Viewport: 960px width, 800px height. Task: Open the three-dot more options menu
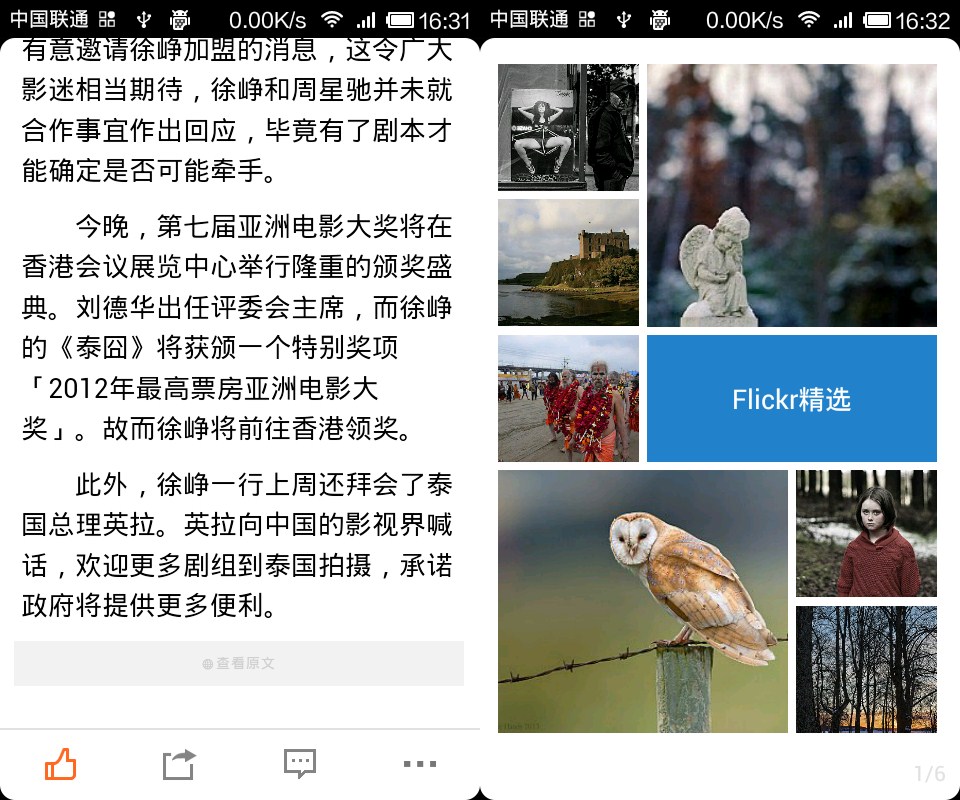point(419,765)
